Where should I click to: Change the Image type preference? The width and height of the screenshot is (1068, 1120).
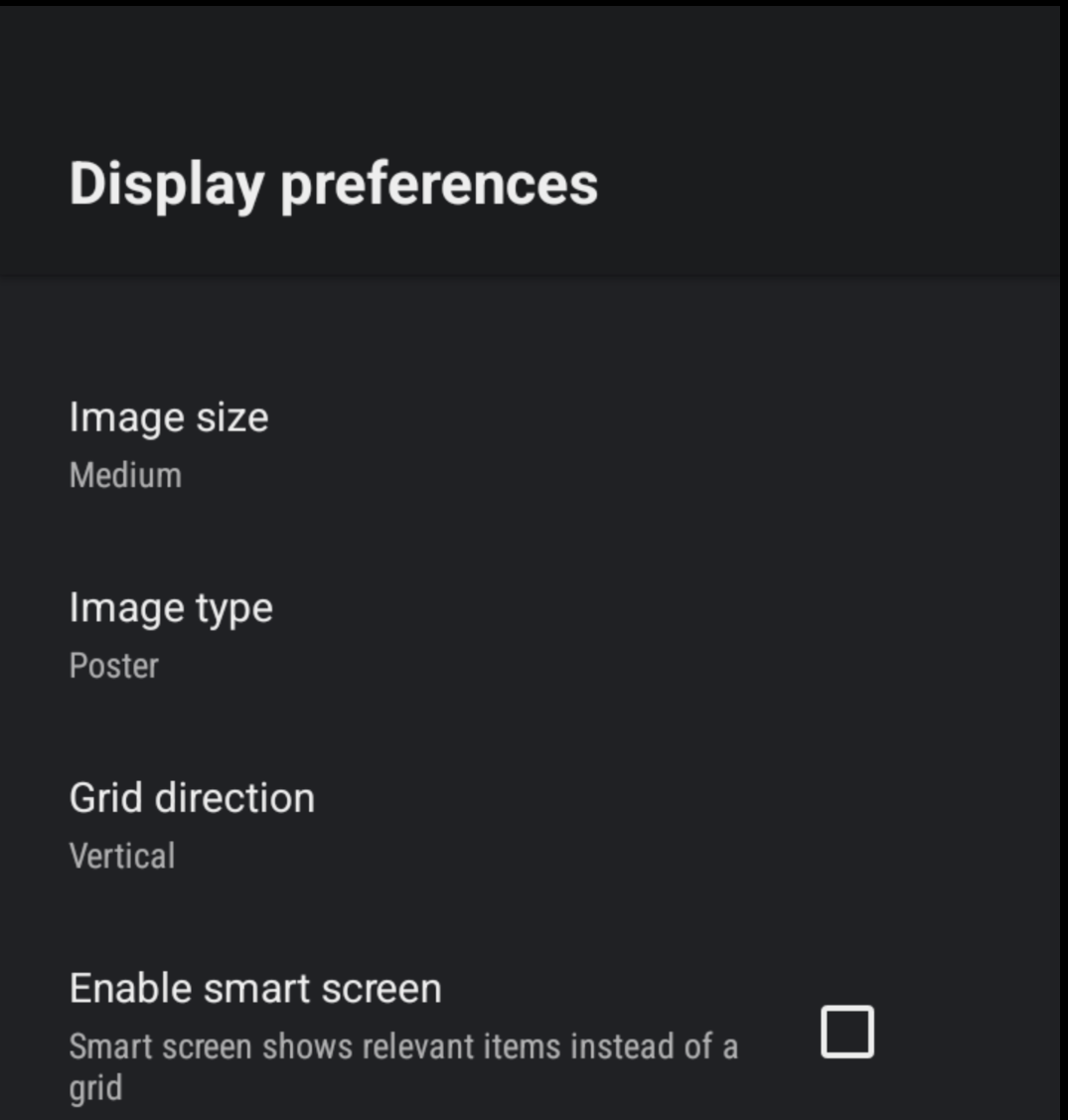(x=171, y=634)
